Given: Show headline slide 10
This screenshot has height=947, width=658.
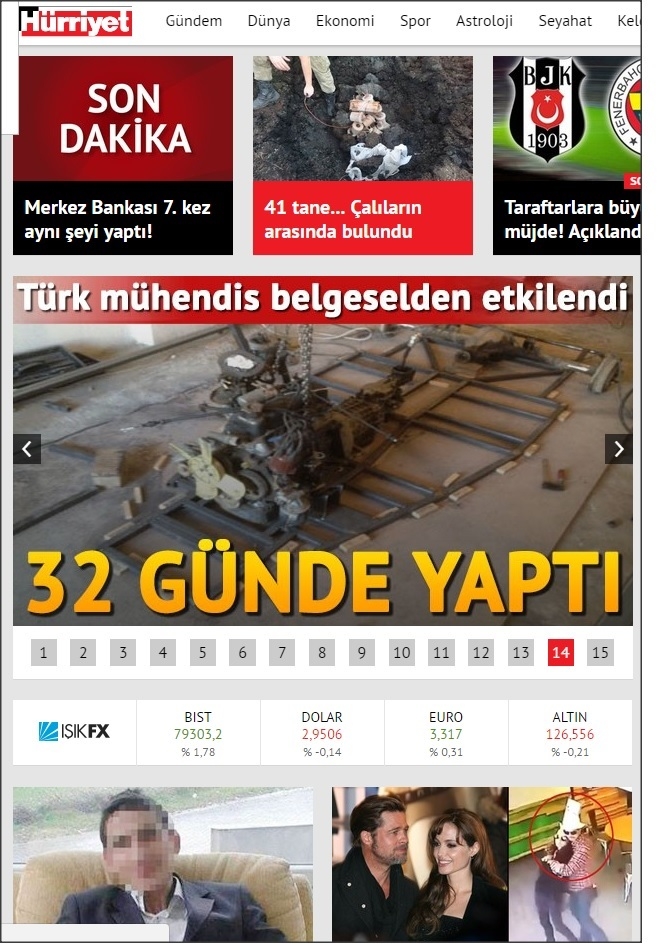Looking at the screenshot, I should click(401, 653).
